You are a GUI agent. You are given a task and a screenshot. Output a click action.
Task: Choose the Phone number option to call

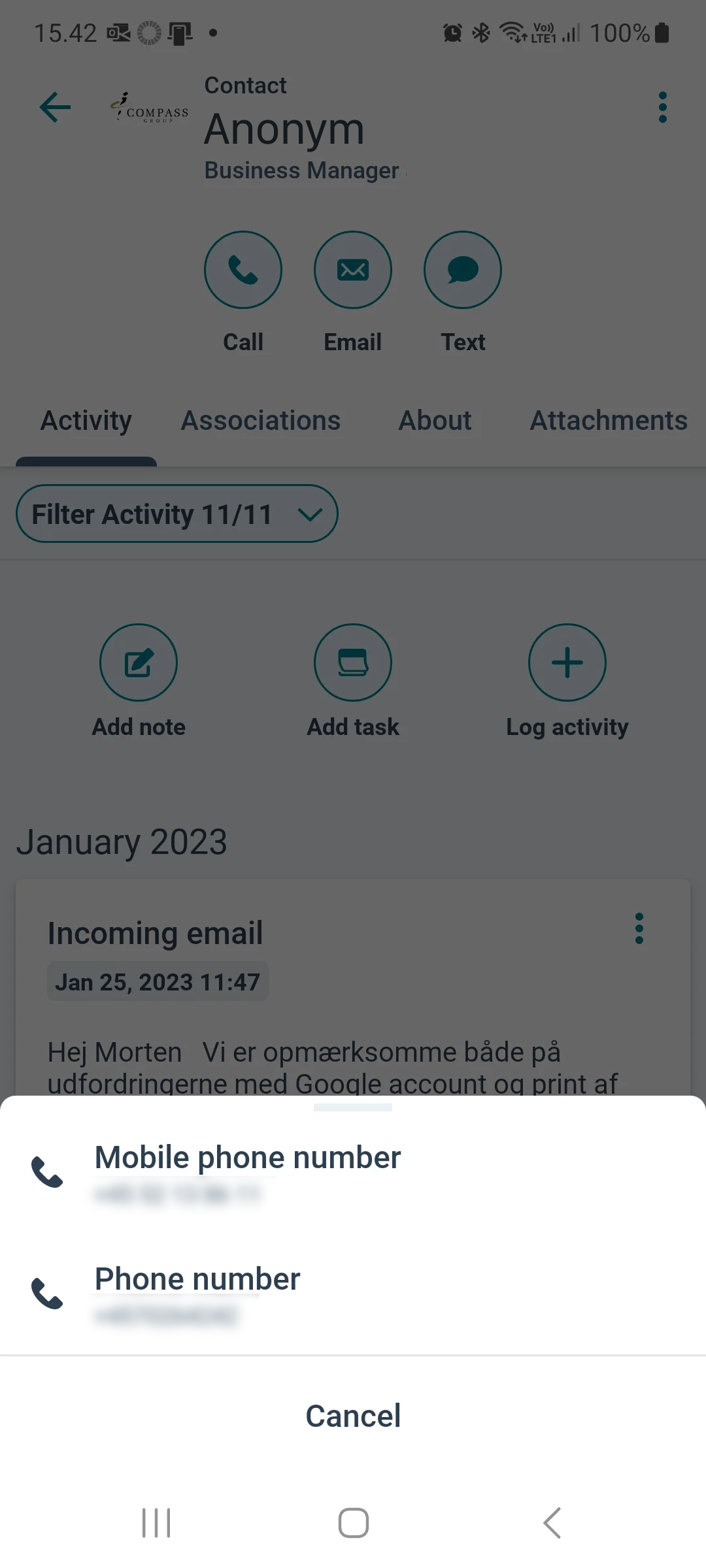click(353, 1294)
